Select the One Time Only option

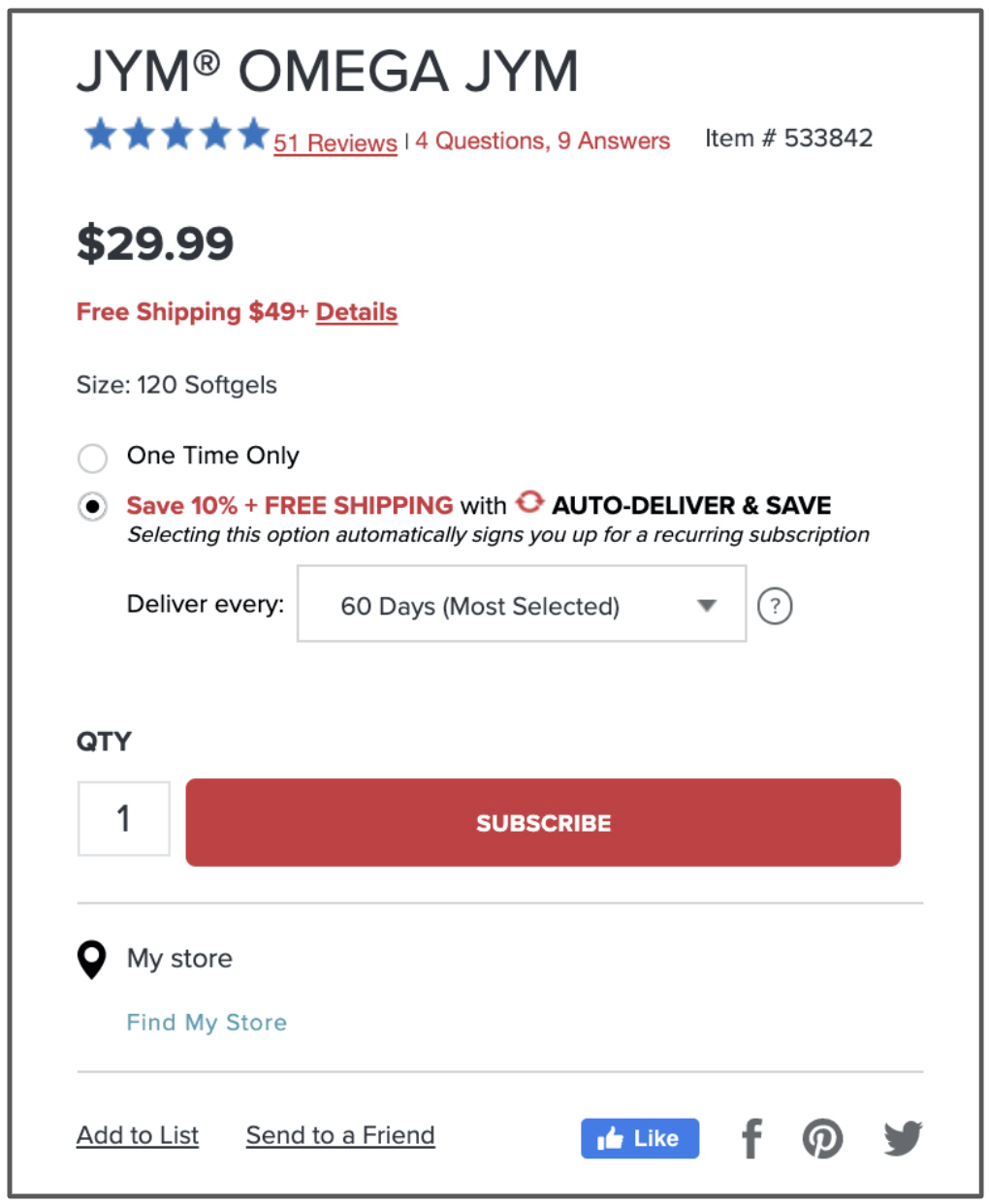click(x=93, y=458)
